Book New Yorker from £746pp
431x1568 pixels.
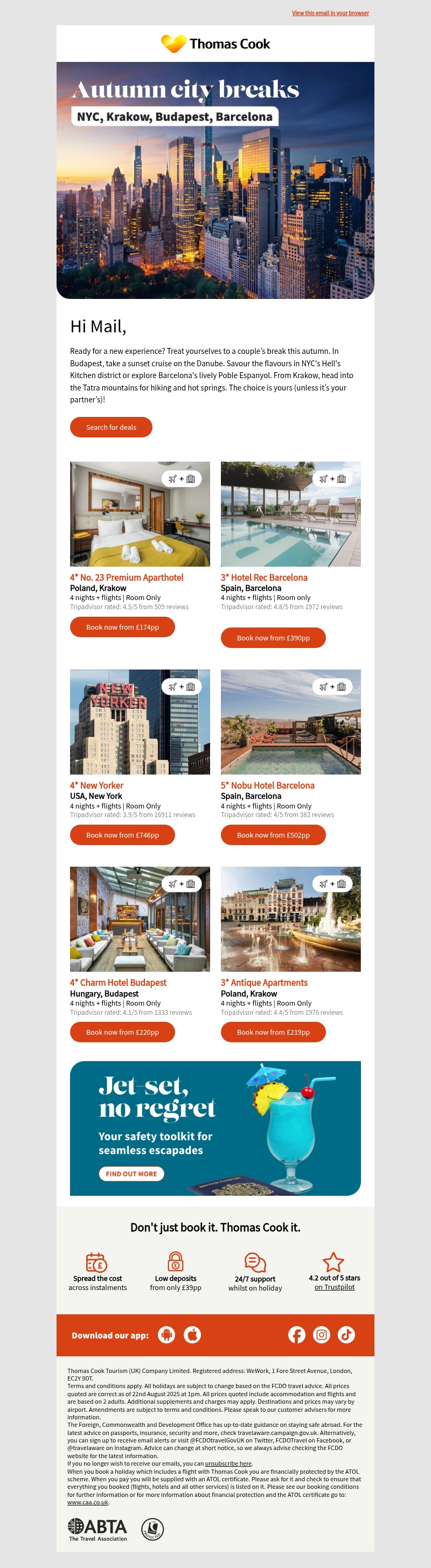click(122, 835)
